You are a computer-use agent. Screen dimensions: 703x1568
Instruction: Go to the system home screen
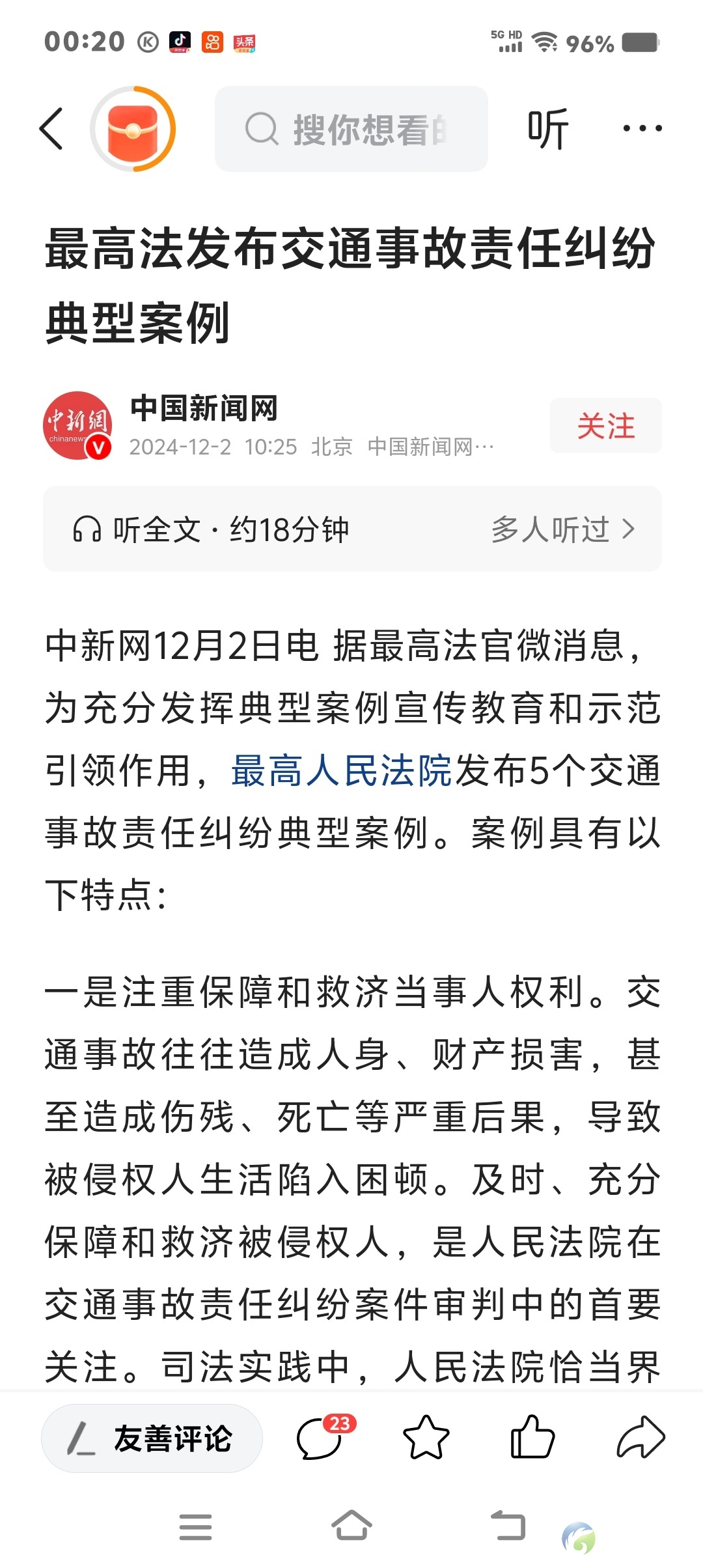pos(351,1526)
